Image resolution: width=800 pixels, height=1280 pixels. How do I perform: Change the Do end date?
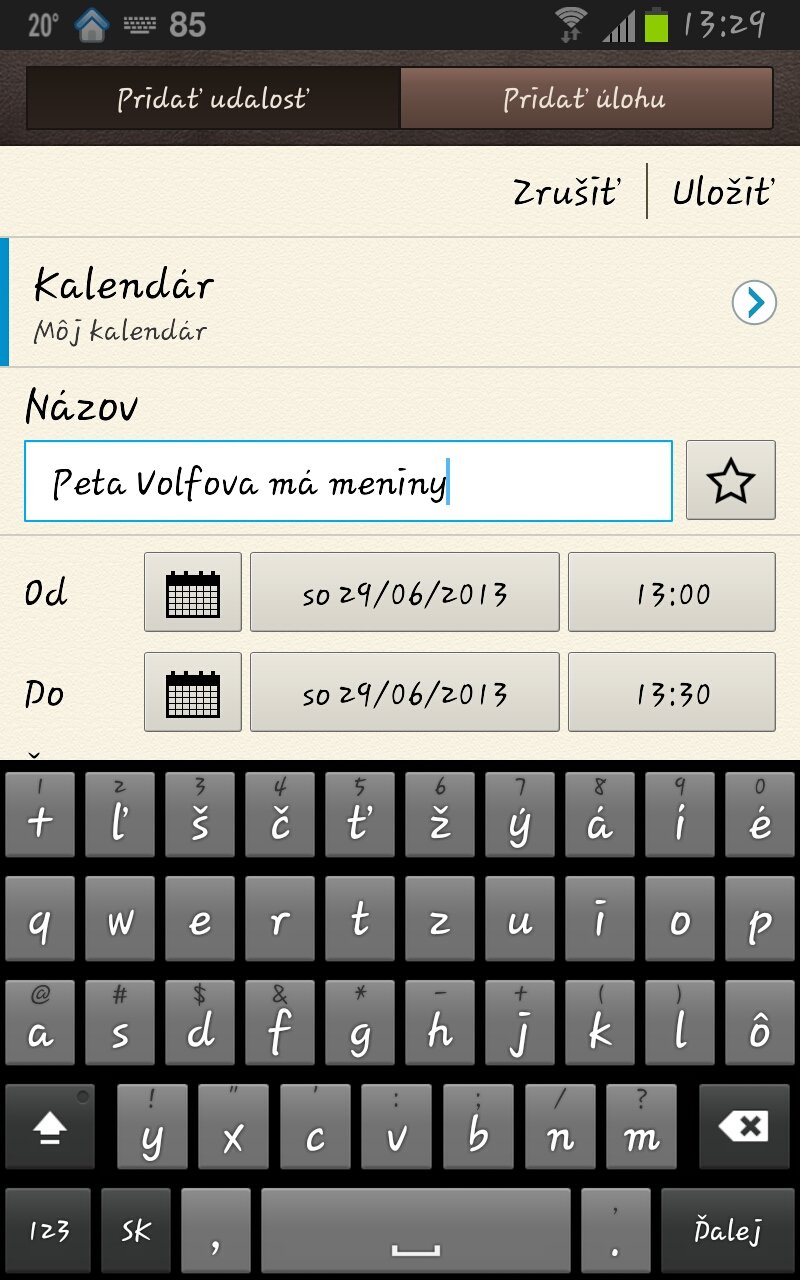[x=404, y=692]
